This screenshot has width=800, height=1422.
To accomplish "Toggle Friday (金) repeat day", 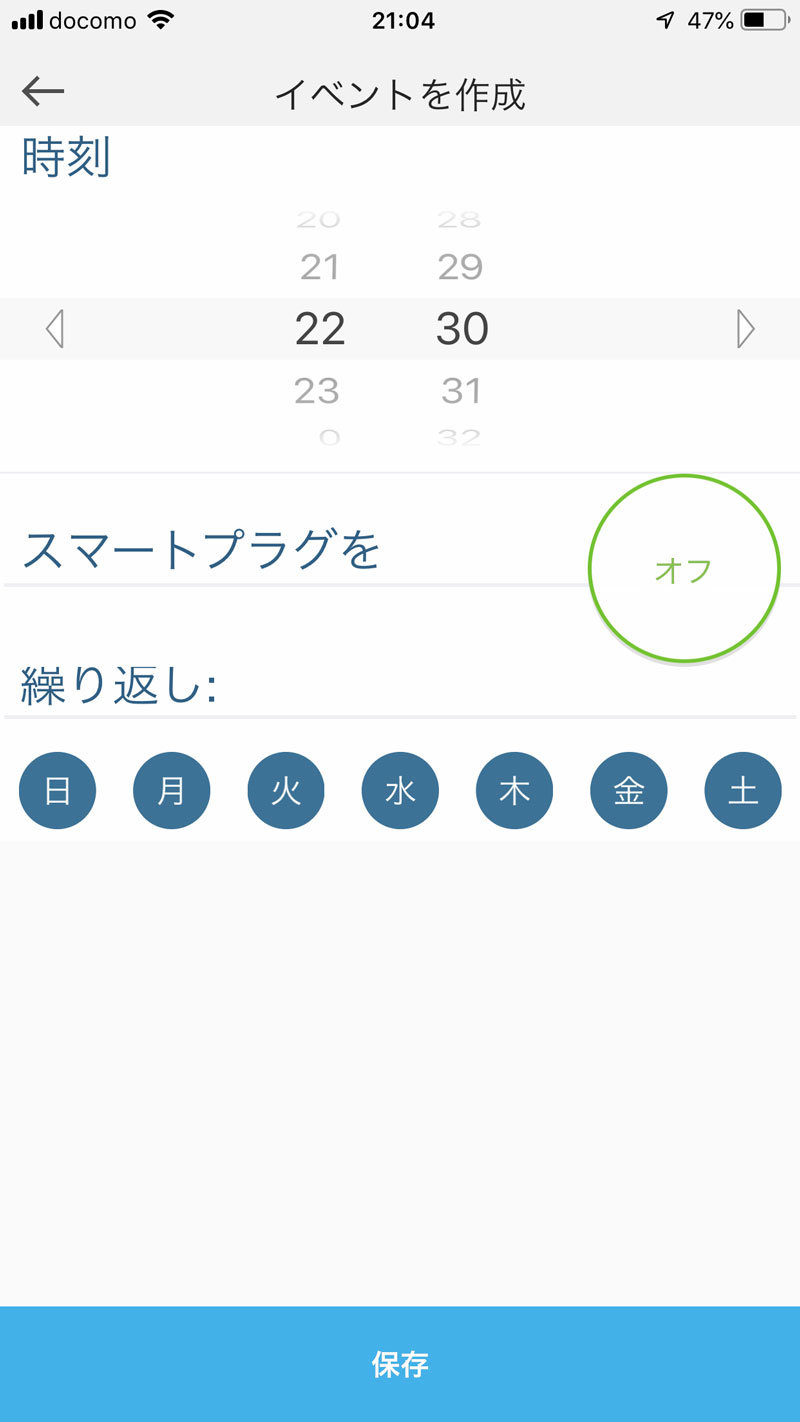I will pyautogui.click(x=629, y=791).
